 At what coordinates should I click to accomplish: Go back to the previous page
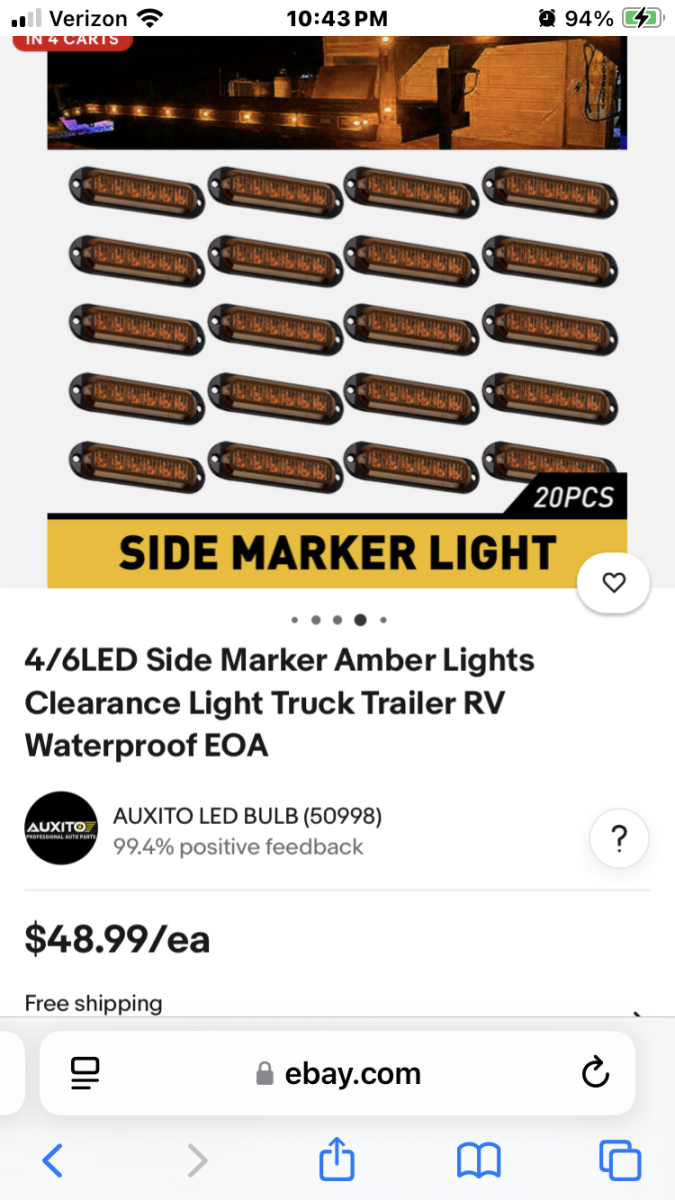coord(53,1160)
